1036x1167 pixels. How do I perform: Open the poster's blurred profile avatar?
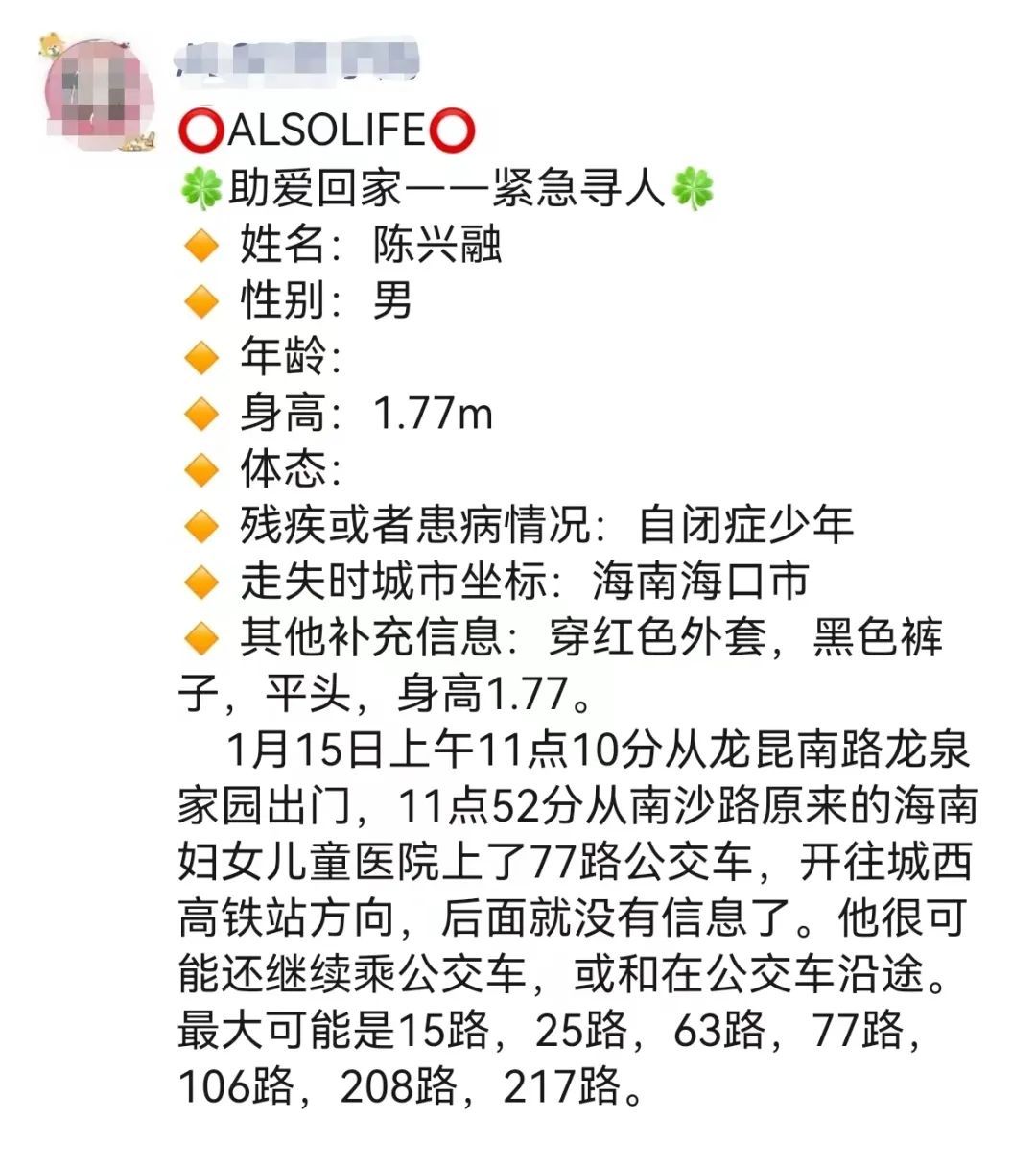click(100, 95)
